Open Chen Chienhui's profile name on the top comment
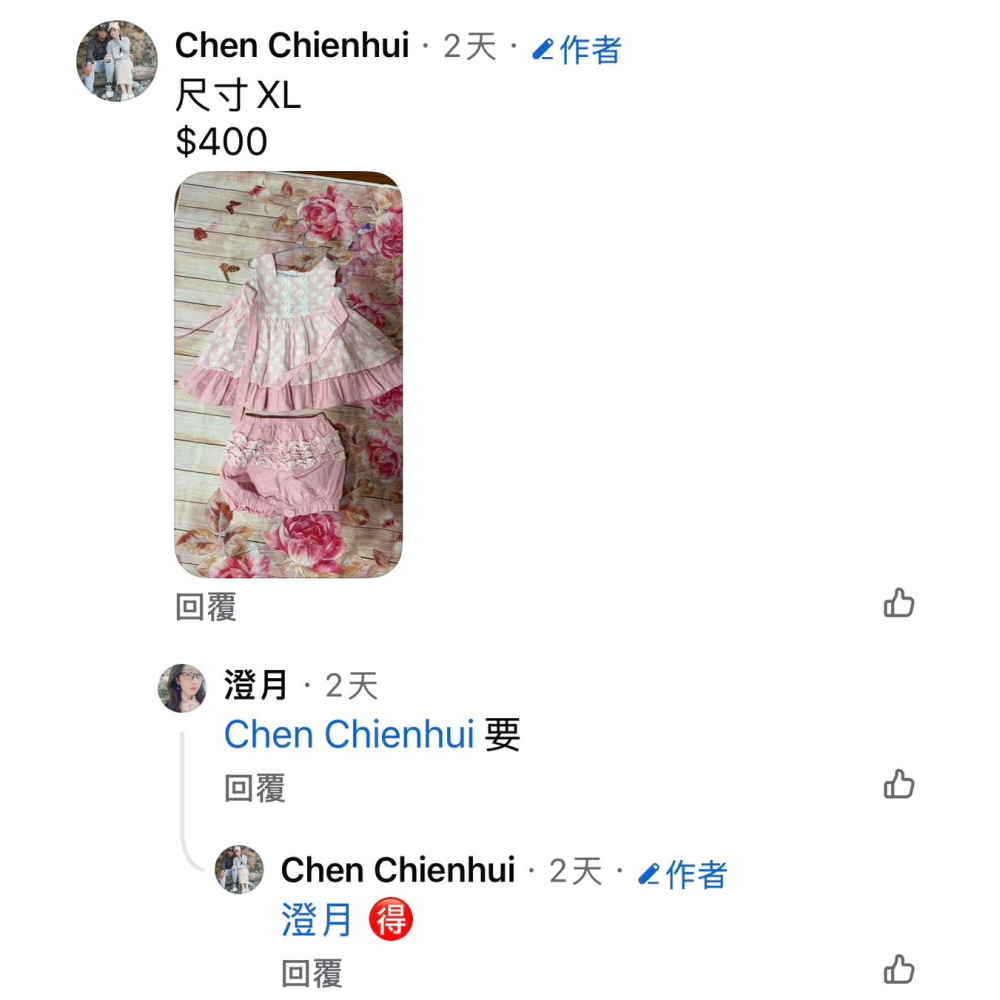Screen dimensions: 1000x1000 292,46
